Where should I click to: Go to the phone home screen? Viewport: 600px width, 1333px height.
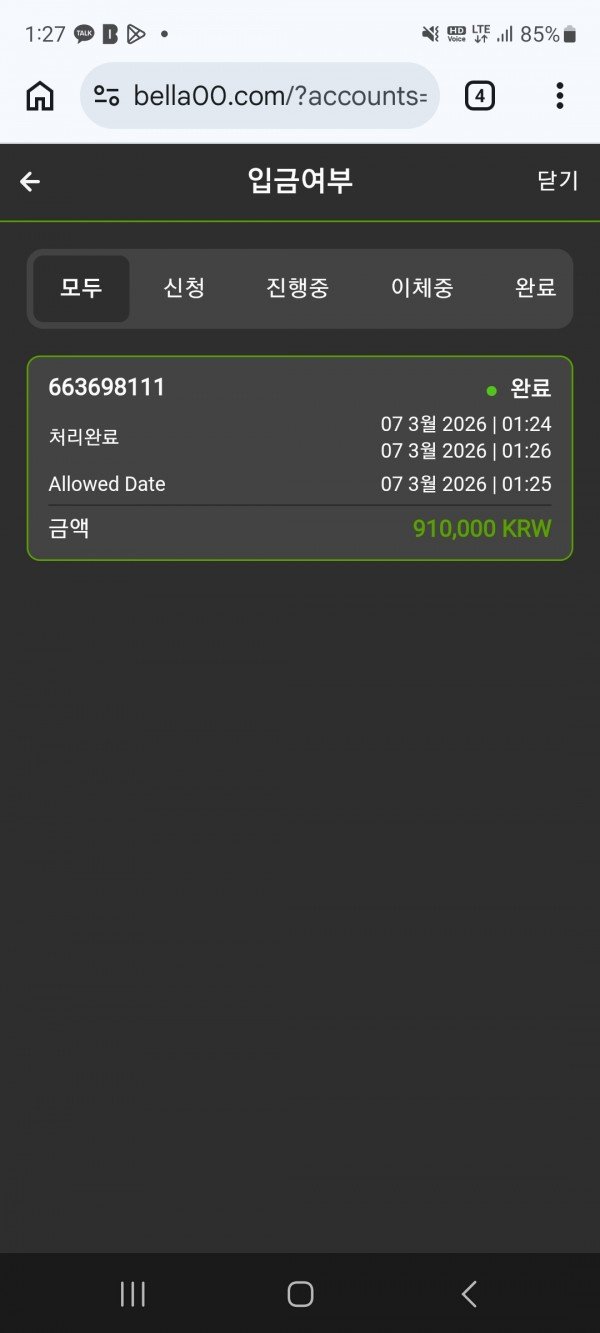[300, 1294]
